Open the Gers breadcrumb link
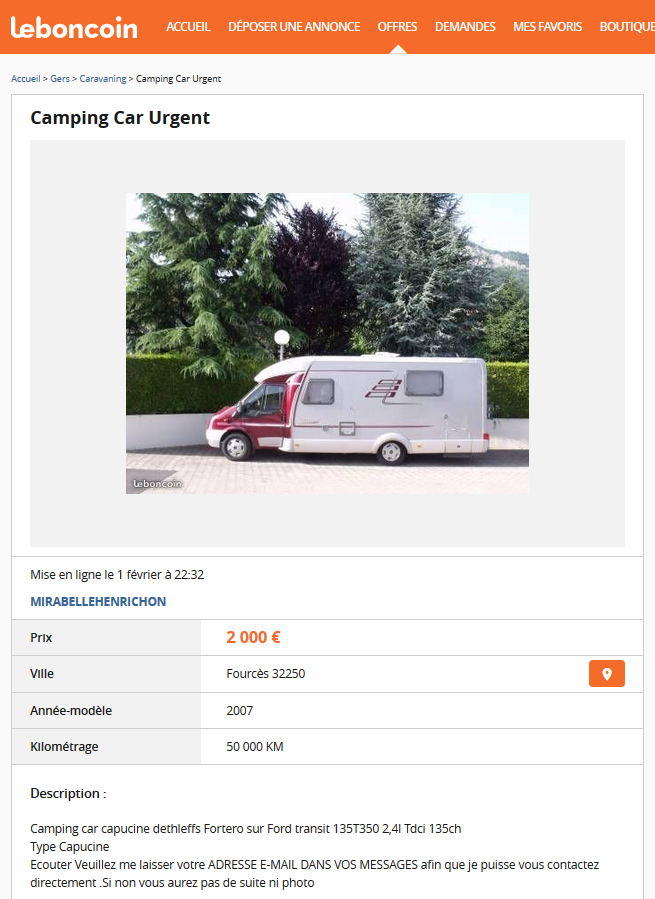The image size is (655, 899). 60,79
